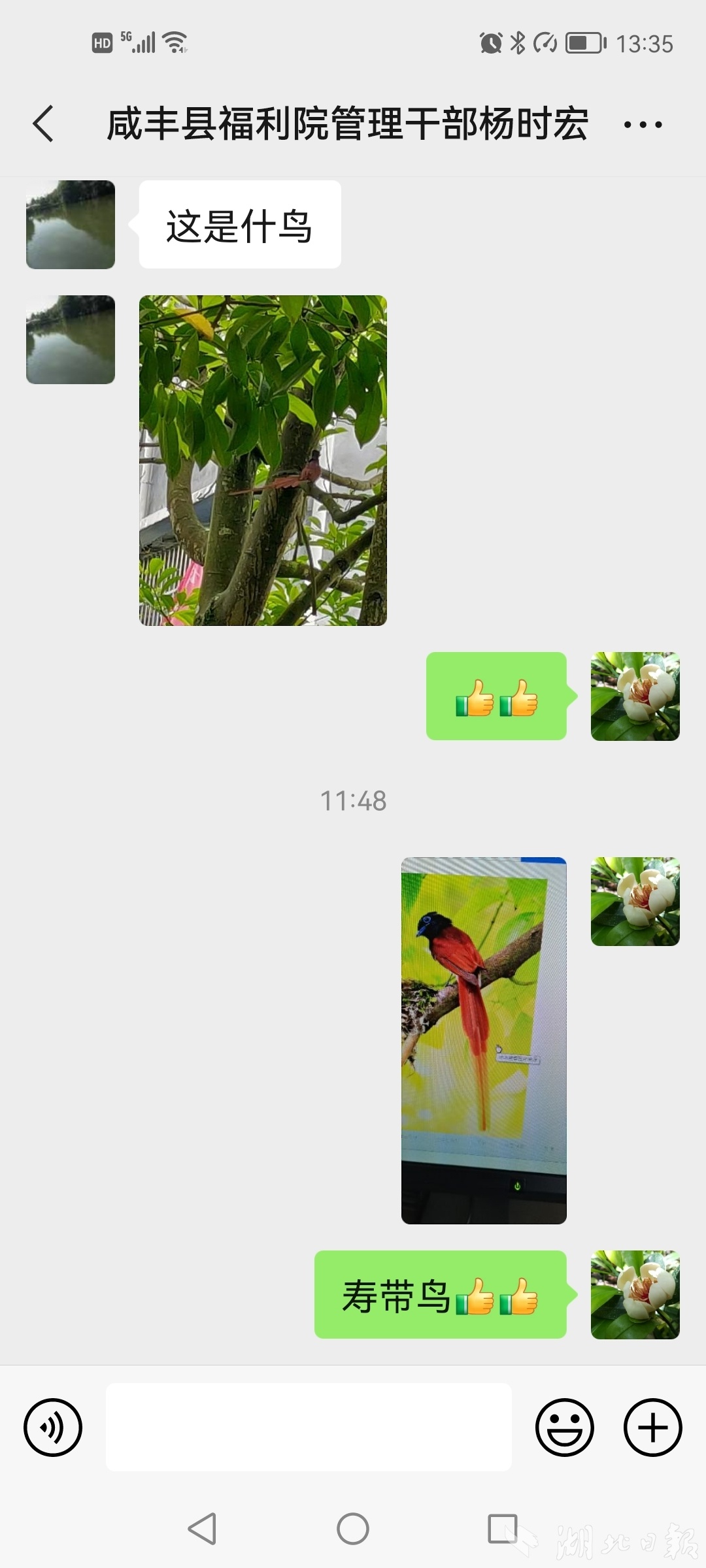
Task: Tap the message text field
Action: point(309,1428)
